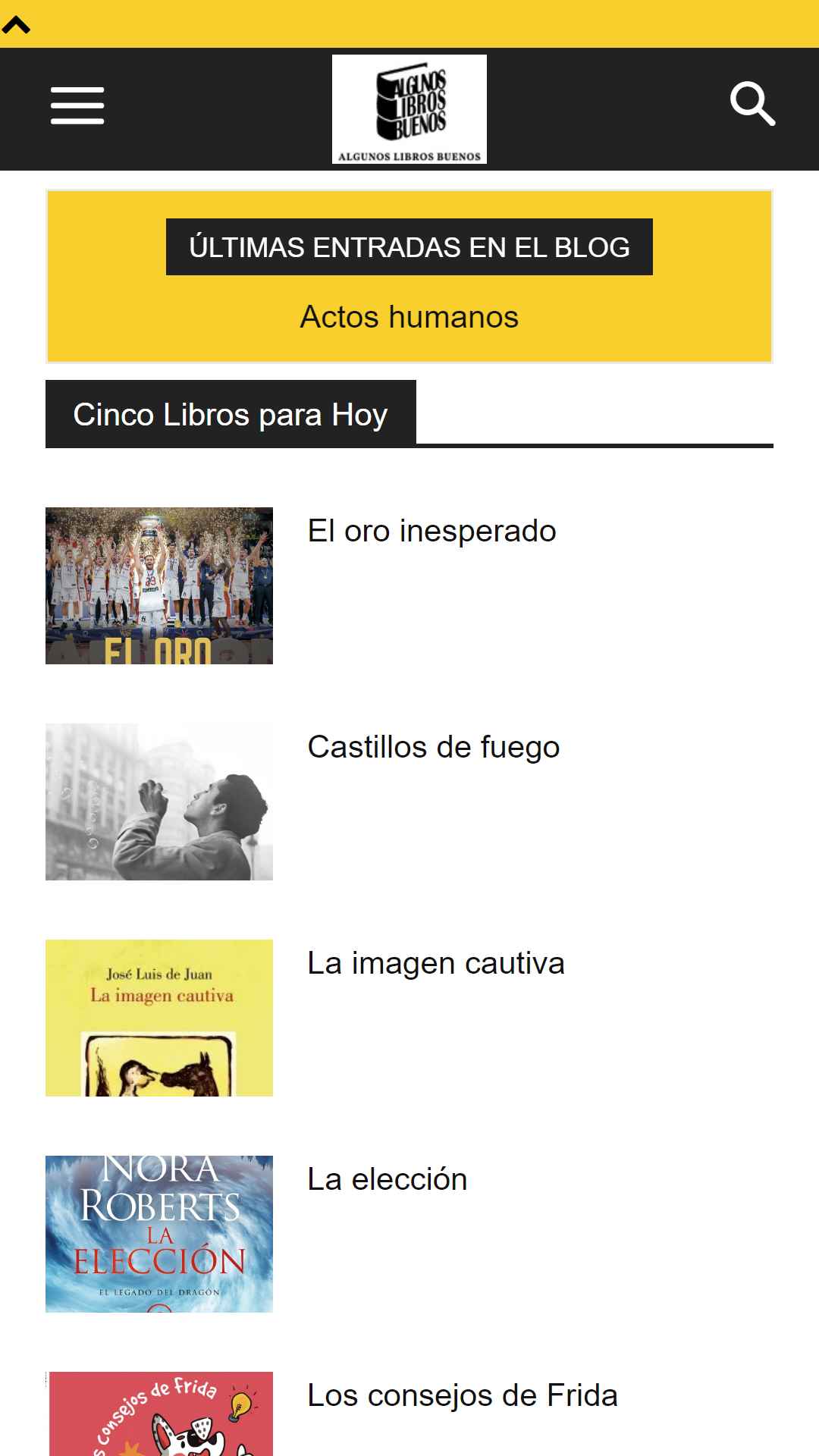The height and width of the screenshot is (1456, 819).
Task: Tap the Los consejos de Frida cover
Action: point(159,1414)
